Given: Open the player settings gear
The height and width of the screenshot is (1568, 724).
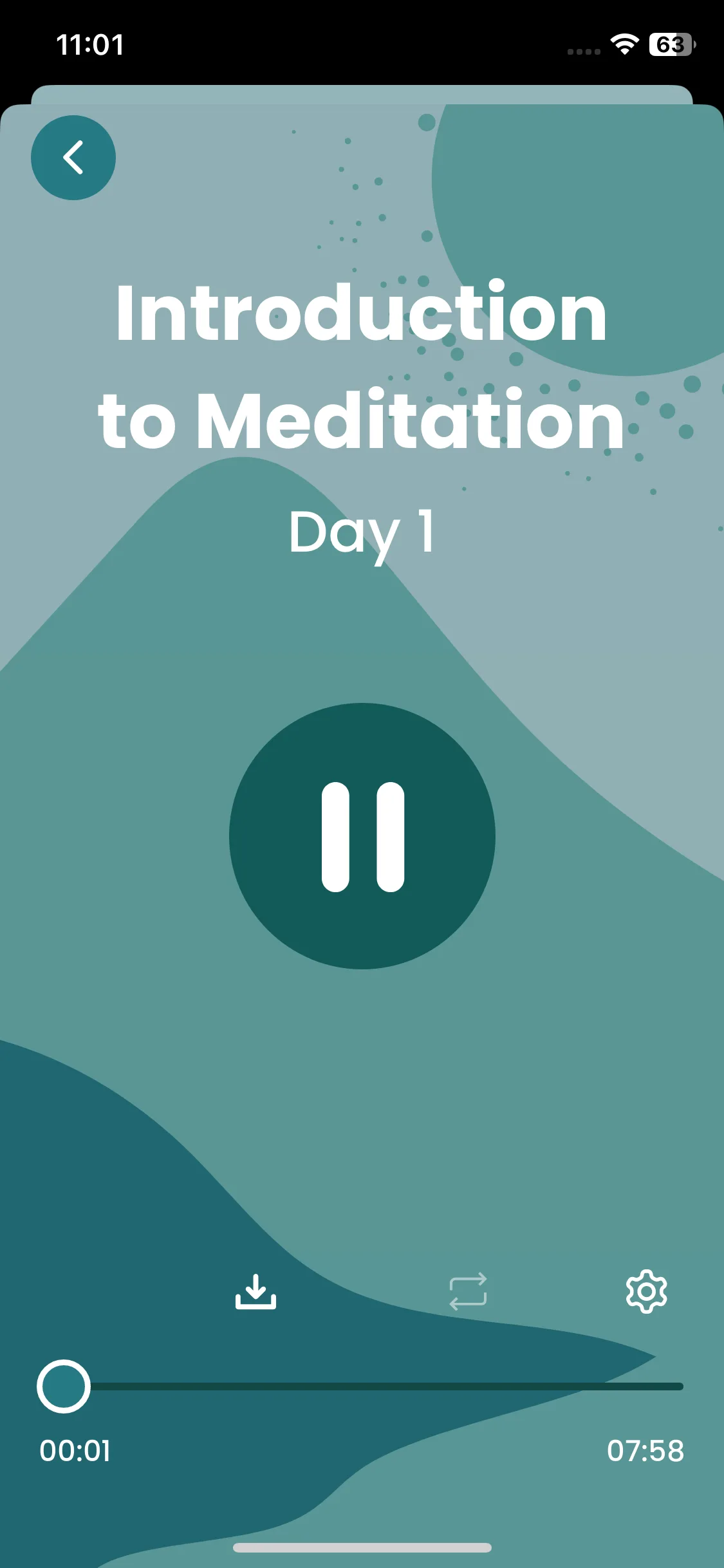Looking at the screenshot, I should pos(646,1292).
